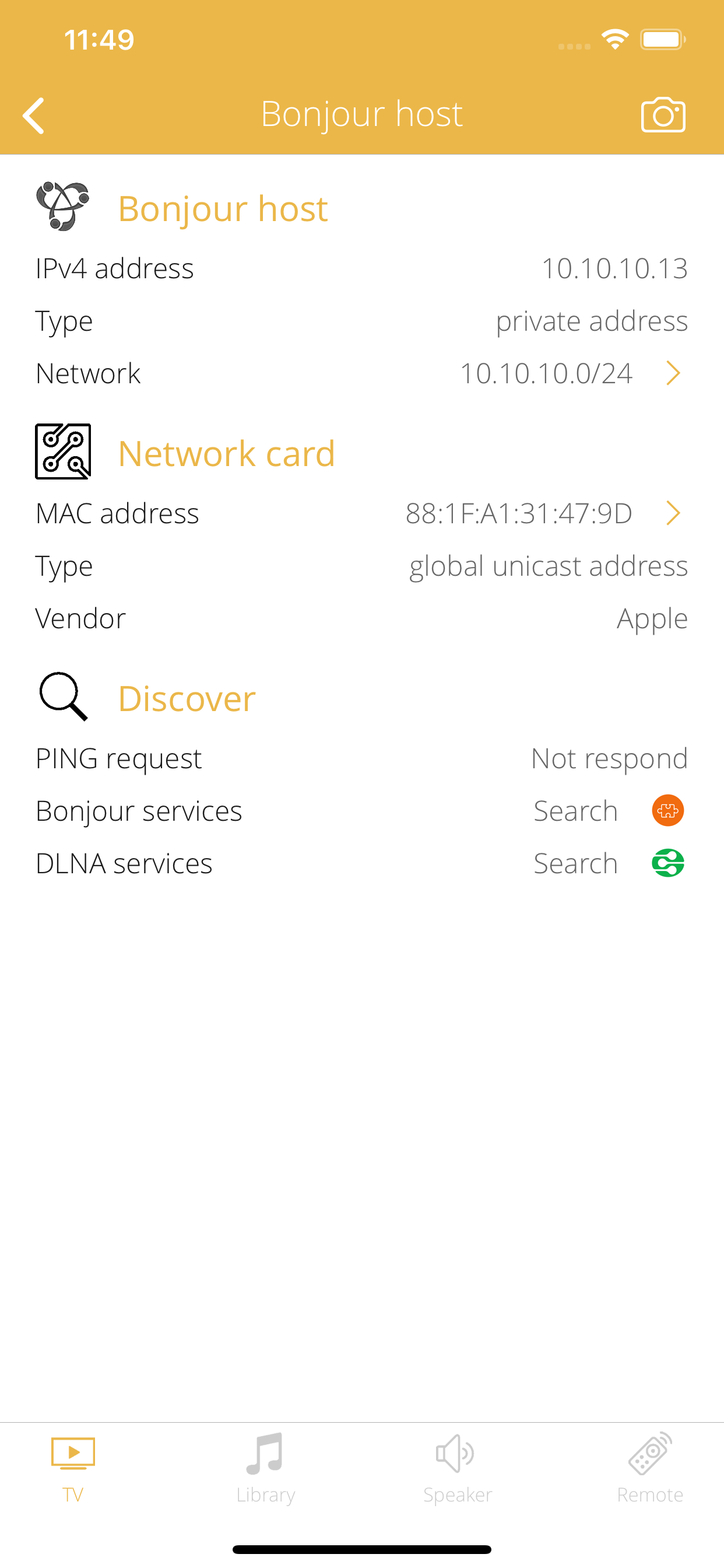Click the IPv4 address 10.10.10.13 row
Viewport: 724px width, 1568px height.
(362, 268)
